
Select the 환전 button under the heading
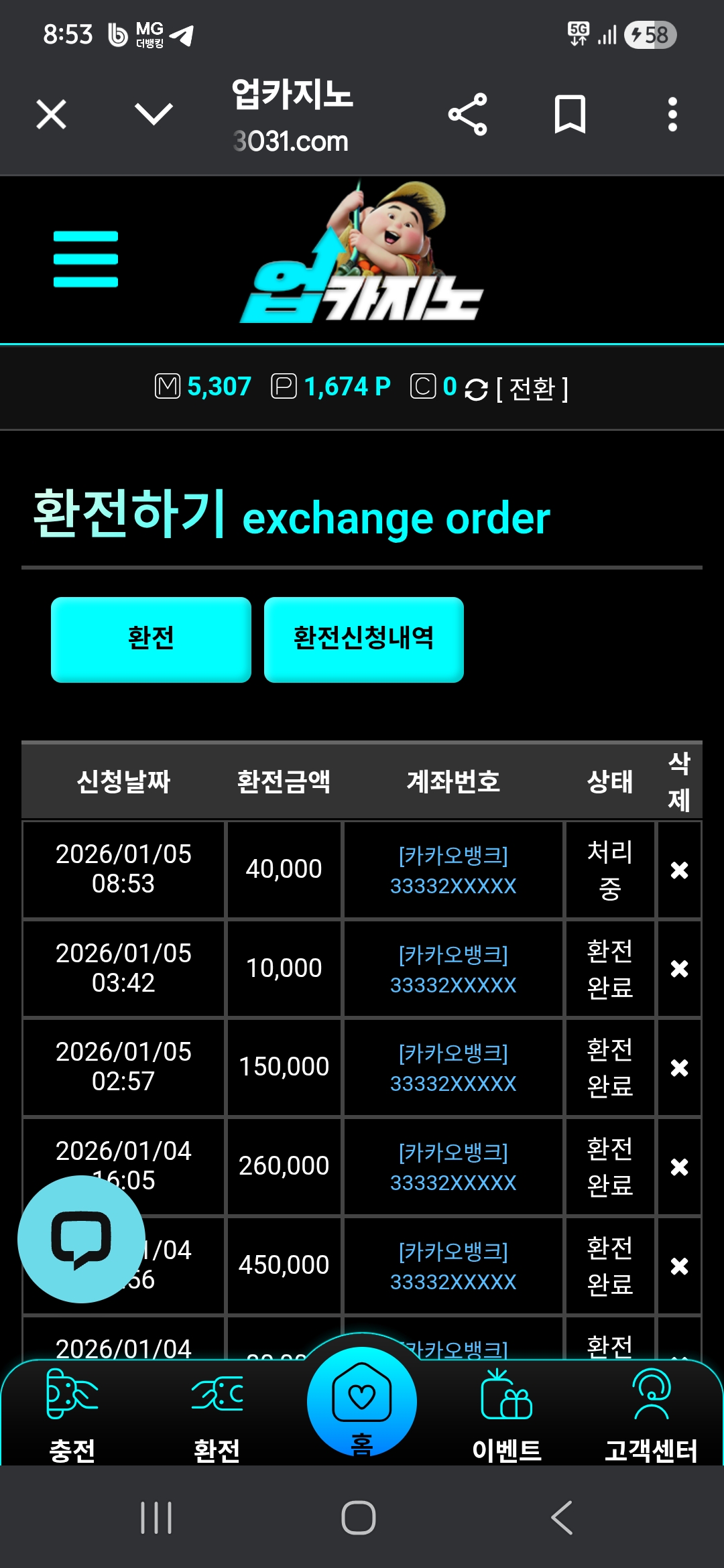click(151, 639)
